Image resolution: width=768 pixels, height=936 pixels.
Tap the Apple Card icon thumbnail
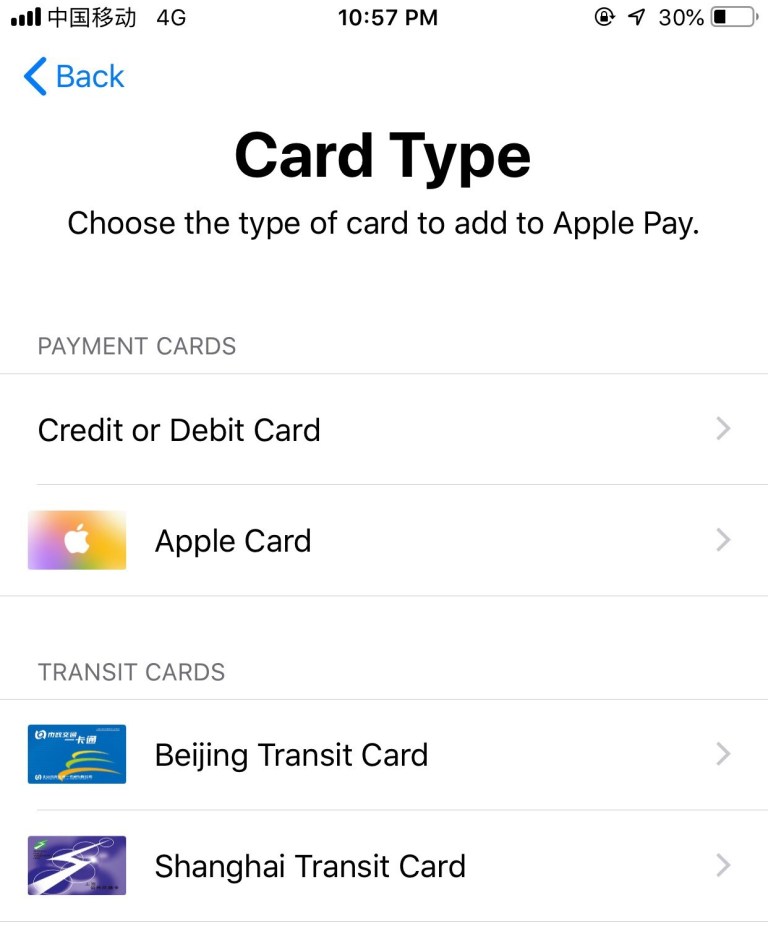(76, 540)
